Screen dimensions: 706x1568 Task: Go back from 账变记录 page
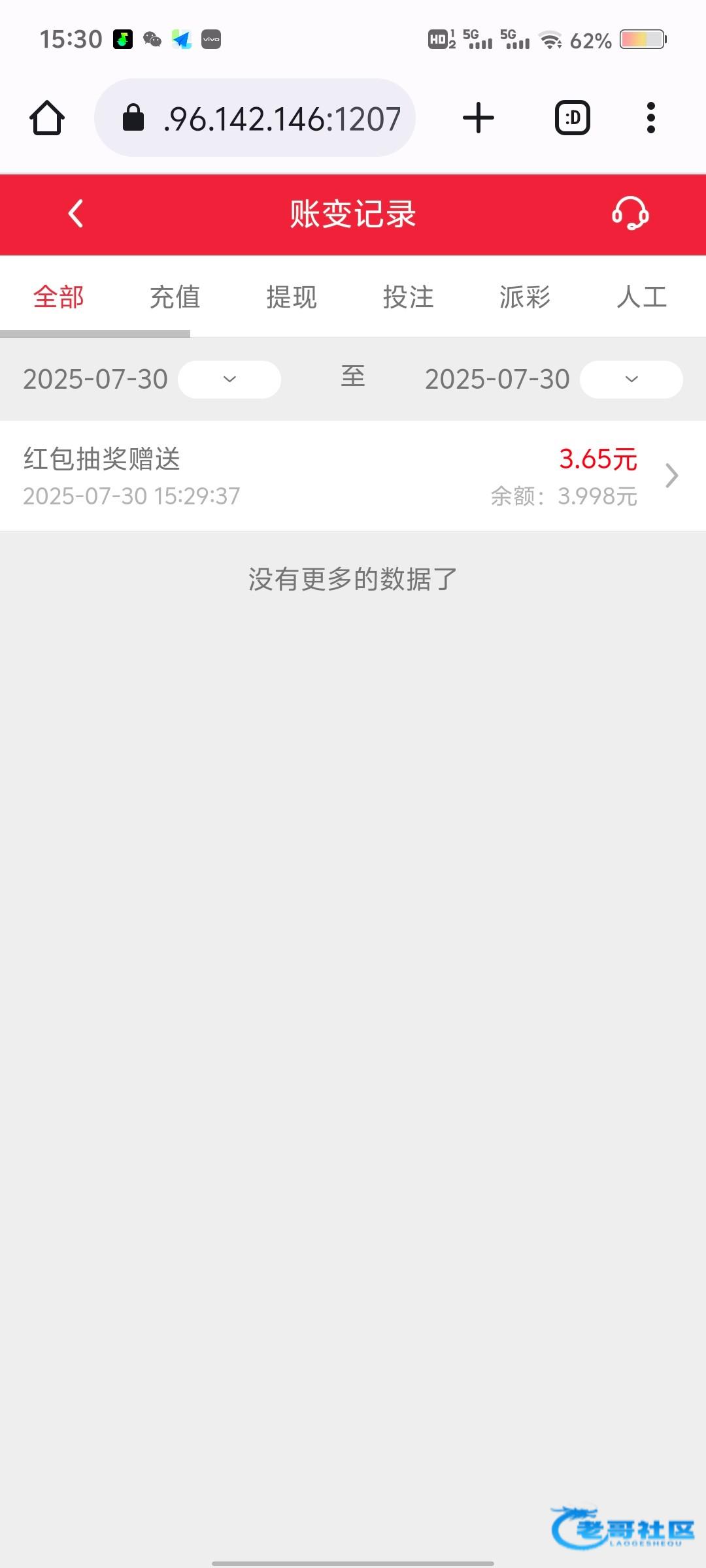(x=76, y=214)
